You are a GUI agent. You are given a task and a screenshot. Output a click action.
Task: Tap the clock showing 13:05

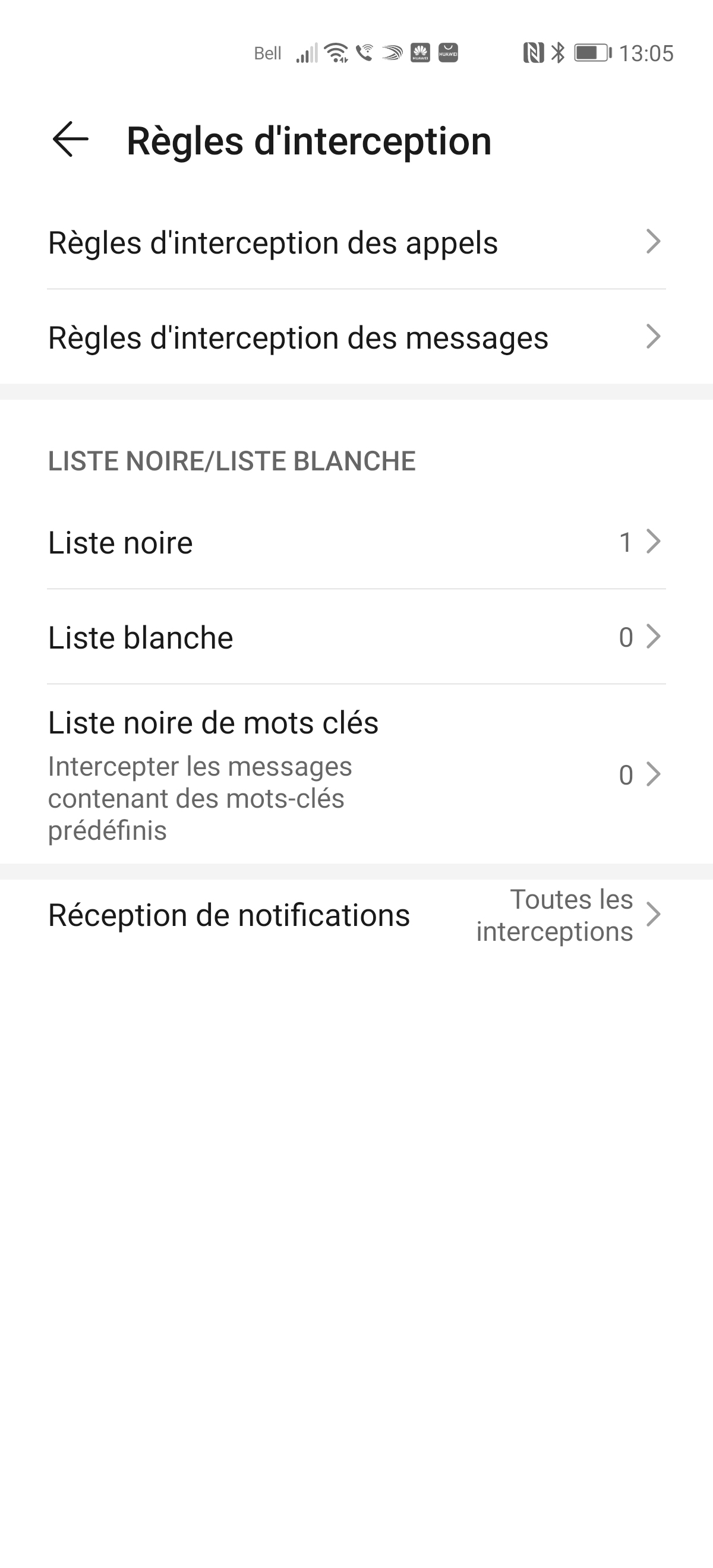646,53
